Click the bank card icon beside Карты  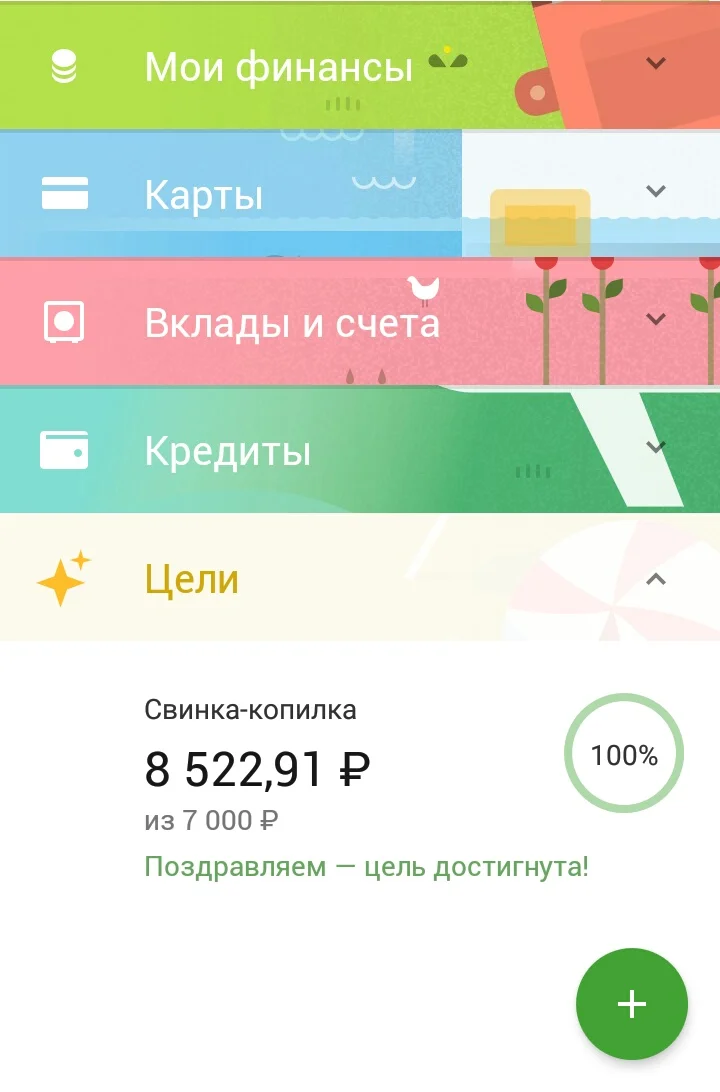[63, 192]
